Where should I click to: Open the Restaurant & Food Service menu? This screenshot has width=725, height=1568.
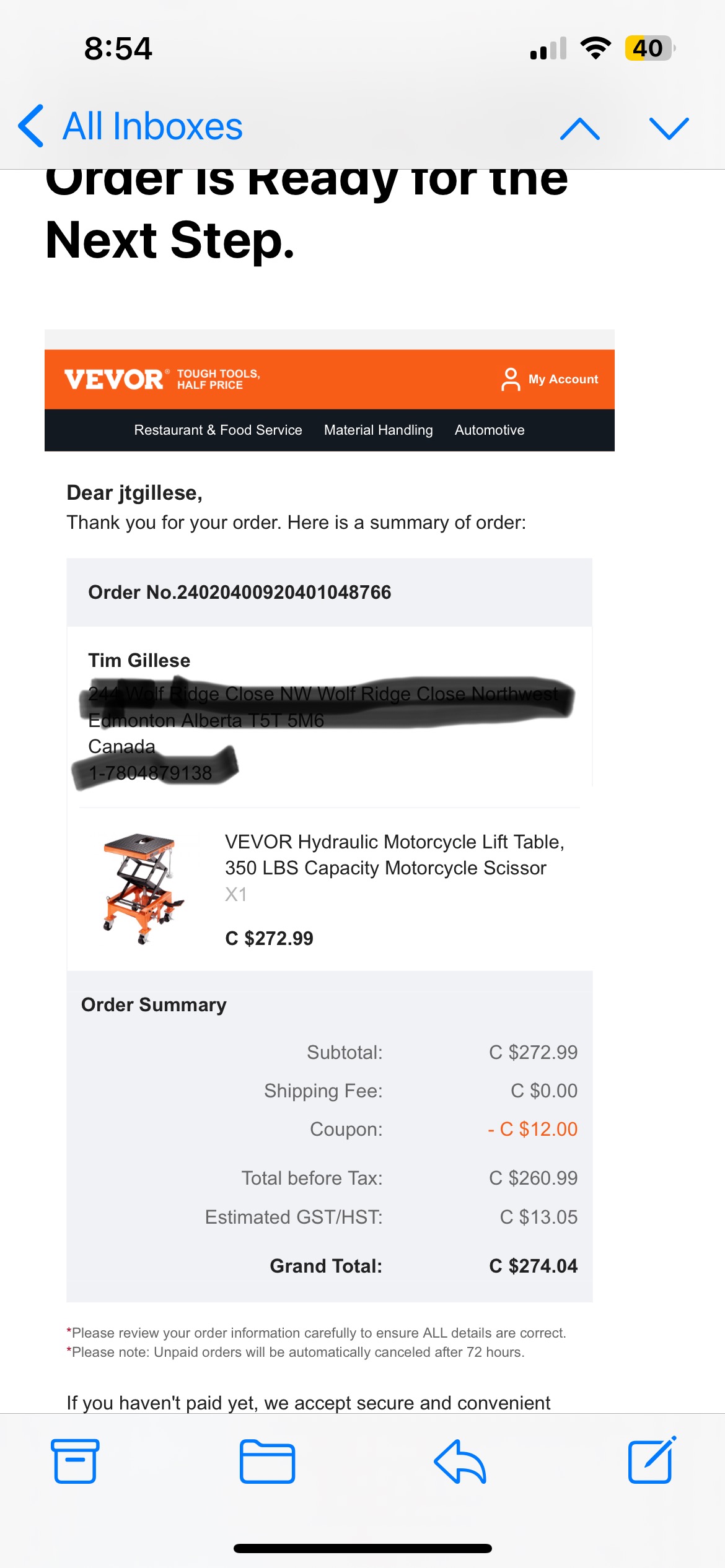217,430
